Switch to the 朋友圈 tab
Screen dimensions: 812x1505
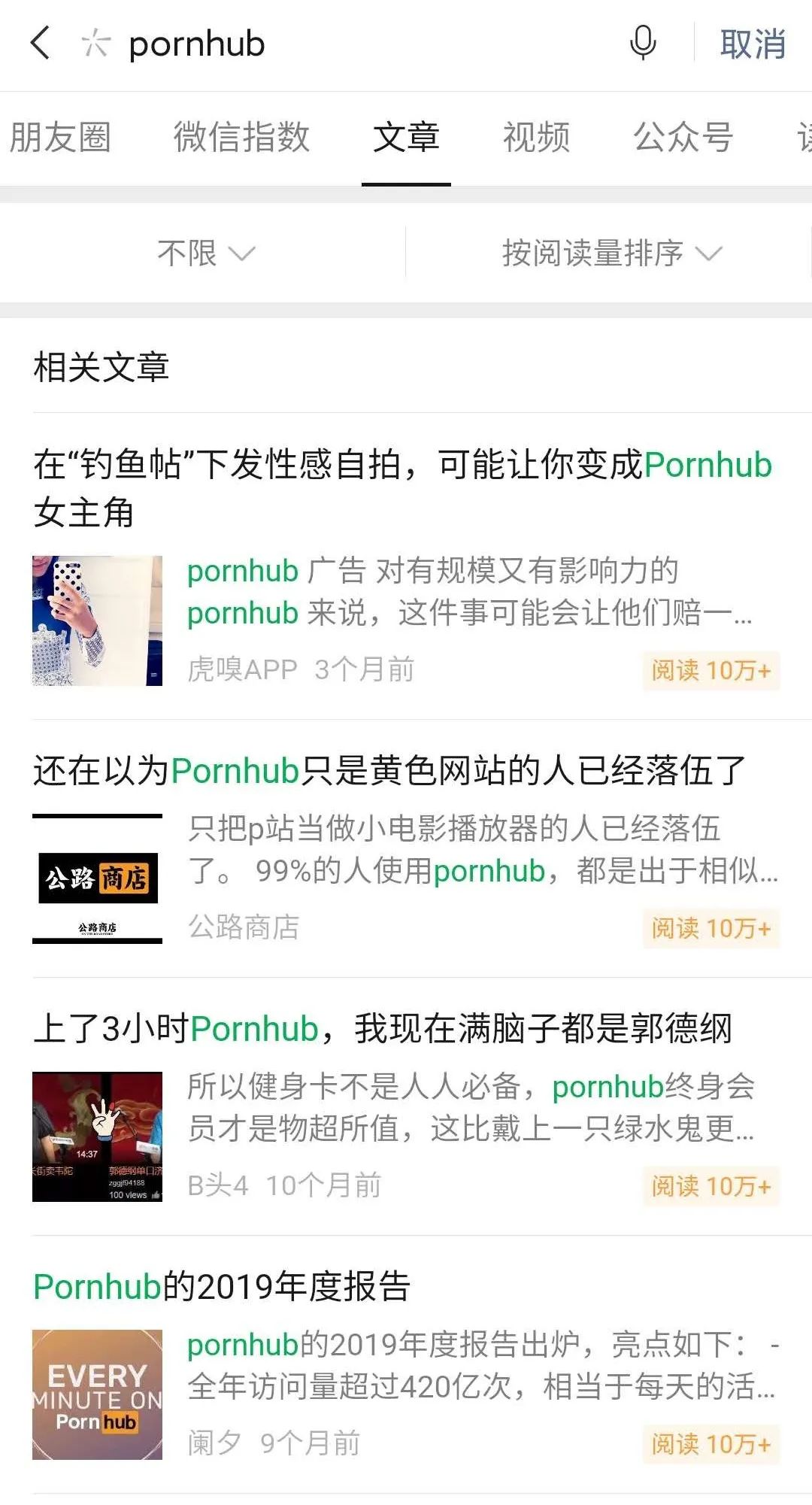pos(60,138)
